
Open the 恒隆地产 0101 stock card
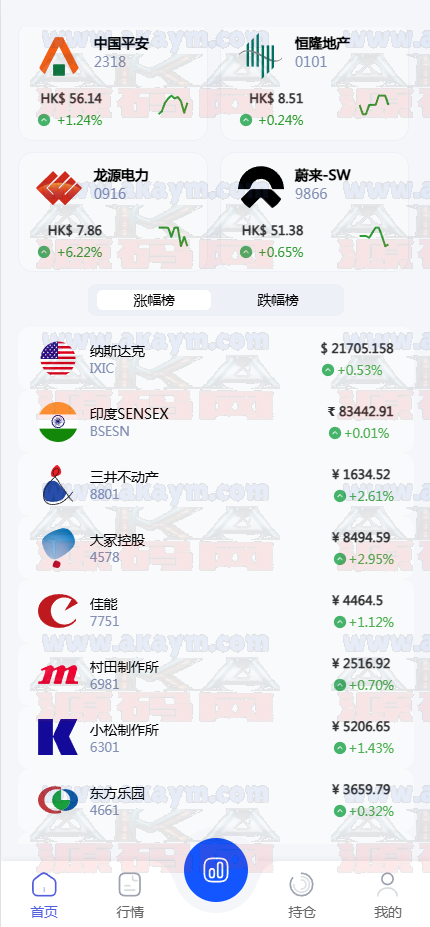(x=315, y=82)
